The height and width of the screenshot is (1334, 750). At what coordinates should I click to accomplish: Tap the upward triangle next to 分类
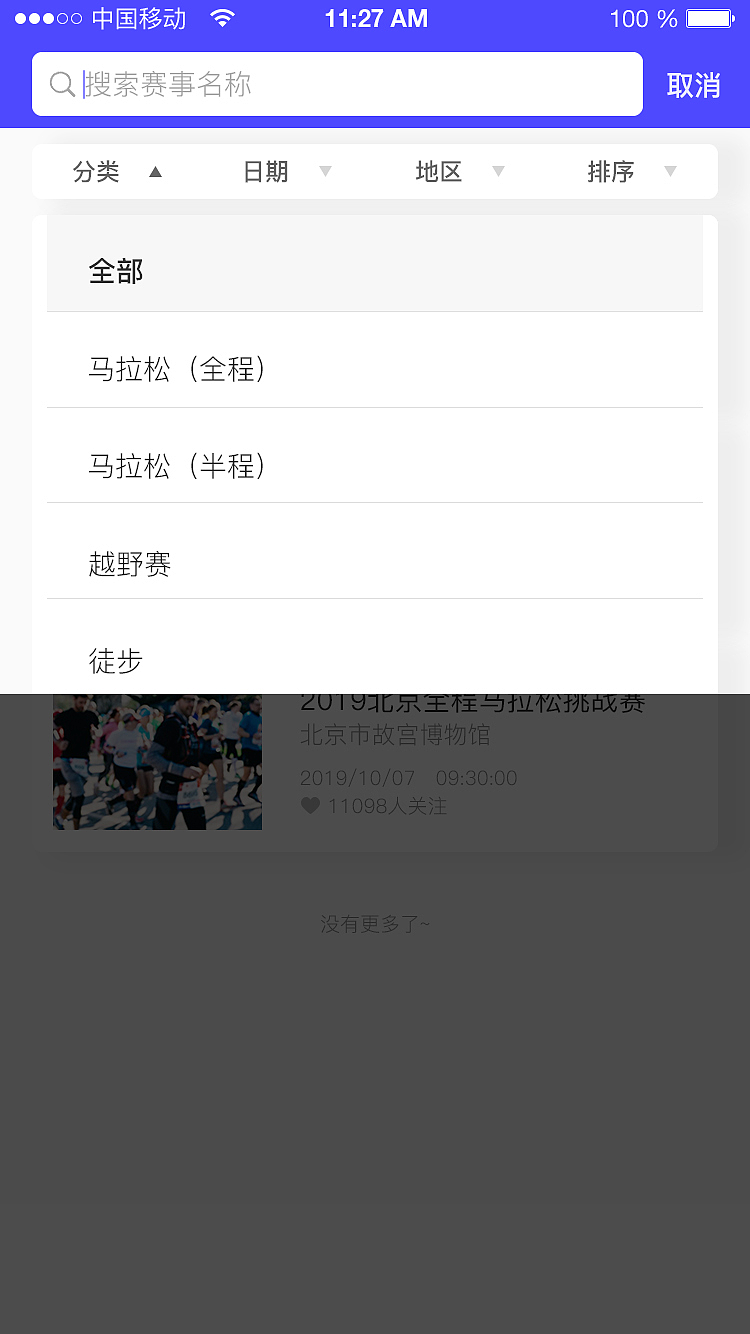pyautogui.click(x=156, y=171)
